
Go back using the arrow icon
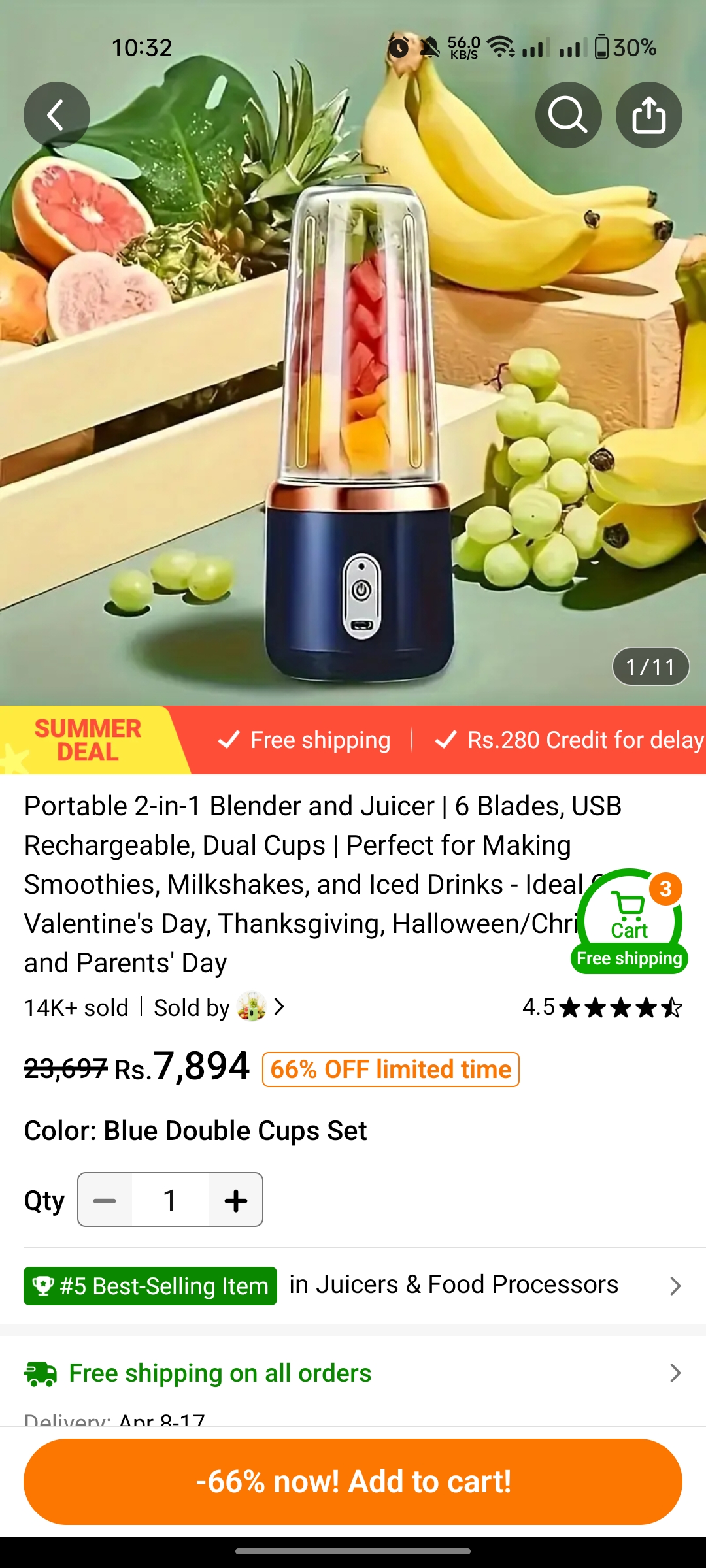(x=57, y=115)
